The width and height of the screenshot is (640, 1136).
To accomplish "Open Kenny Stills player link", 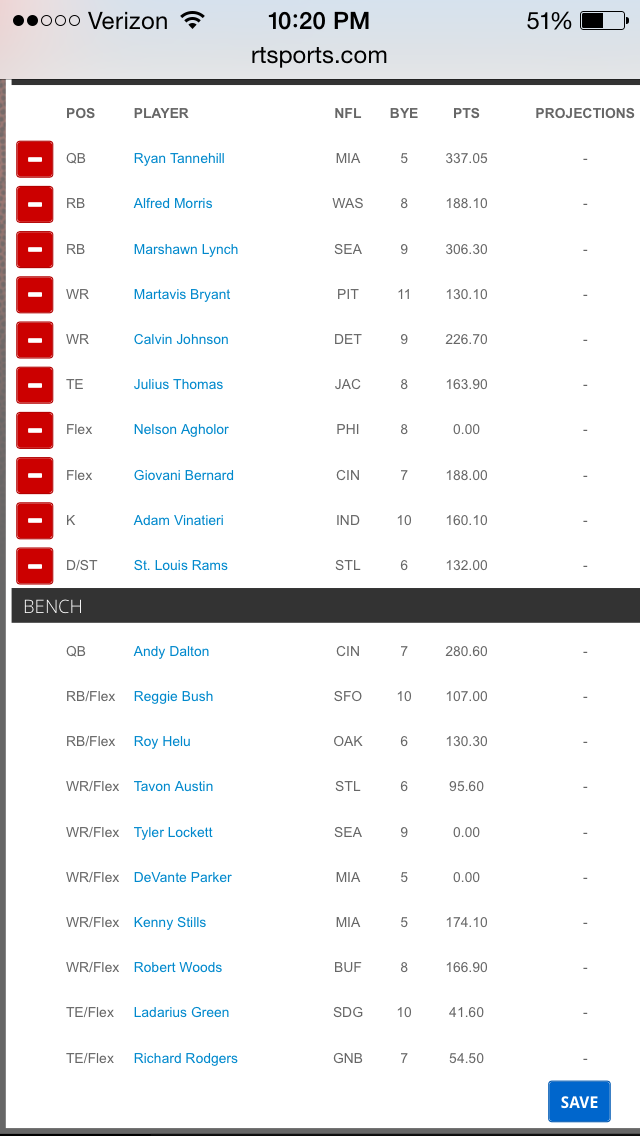I will click(x=170, y=922).
